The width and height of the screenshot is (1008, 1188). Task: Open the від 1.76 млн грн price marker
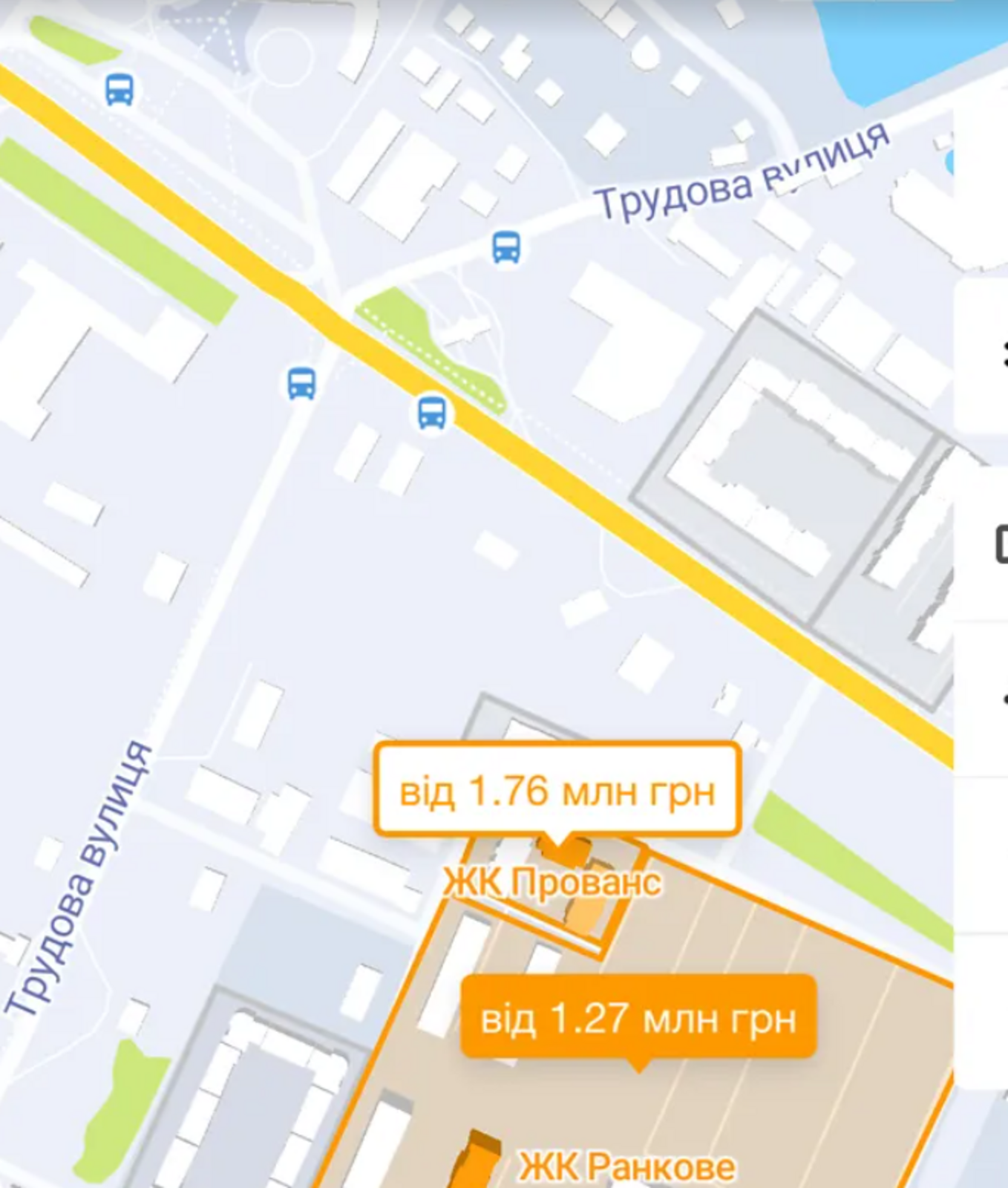(x=557, y=791)
